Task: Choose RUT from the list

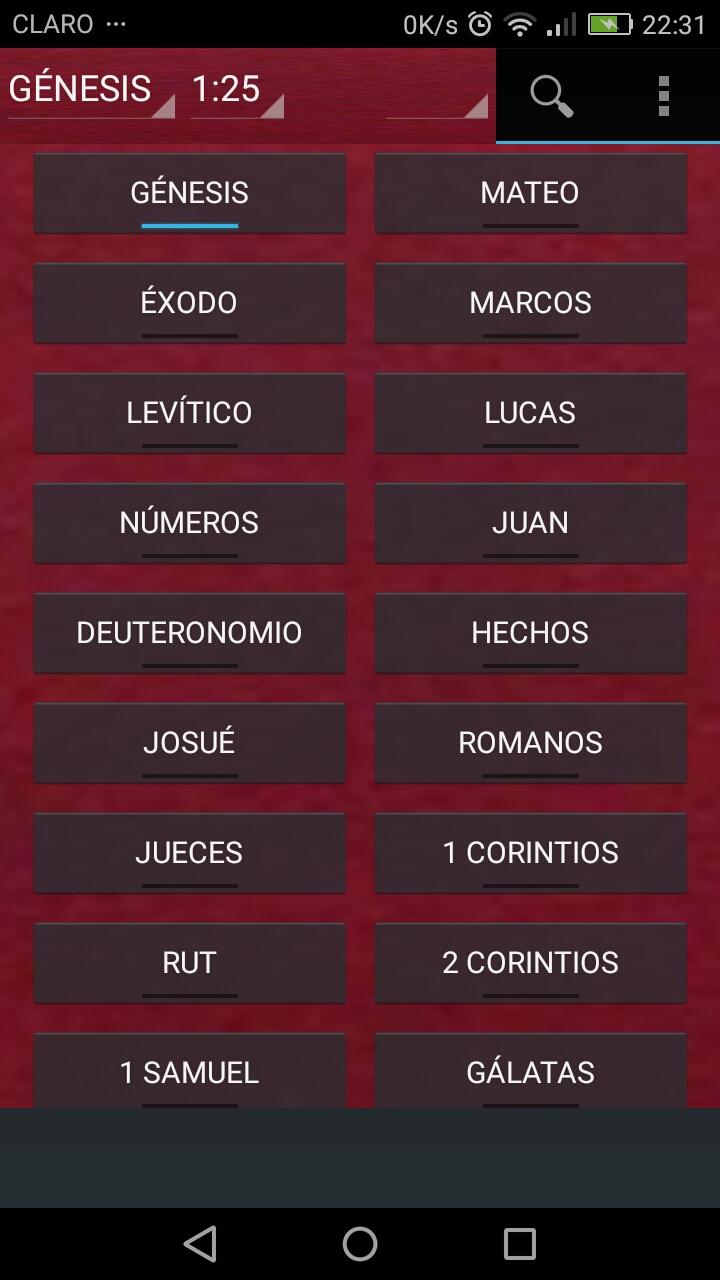Action: (x=190, y=963)
